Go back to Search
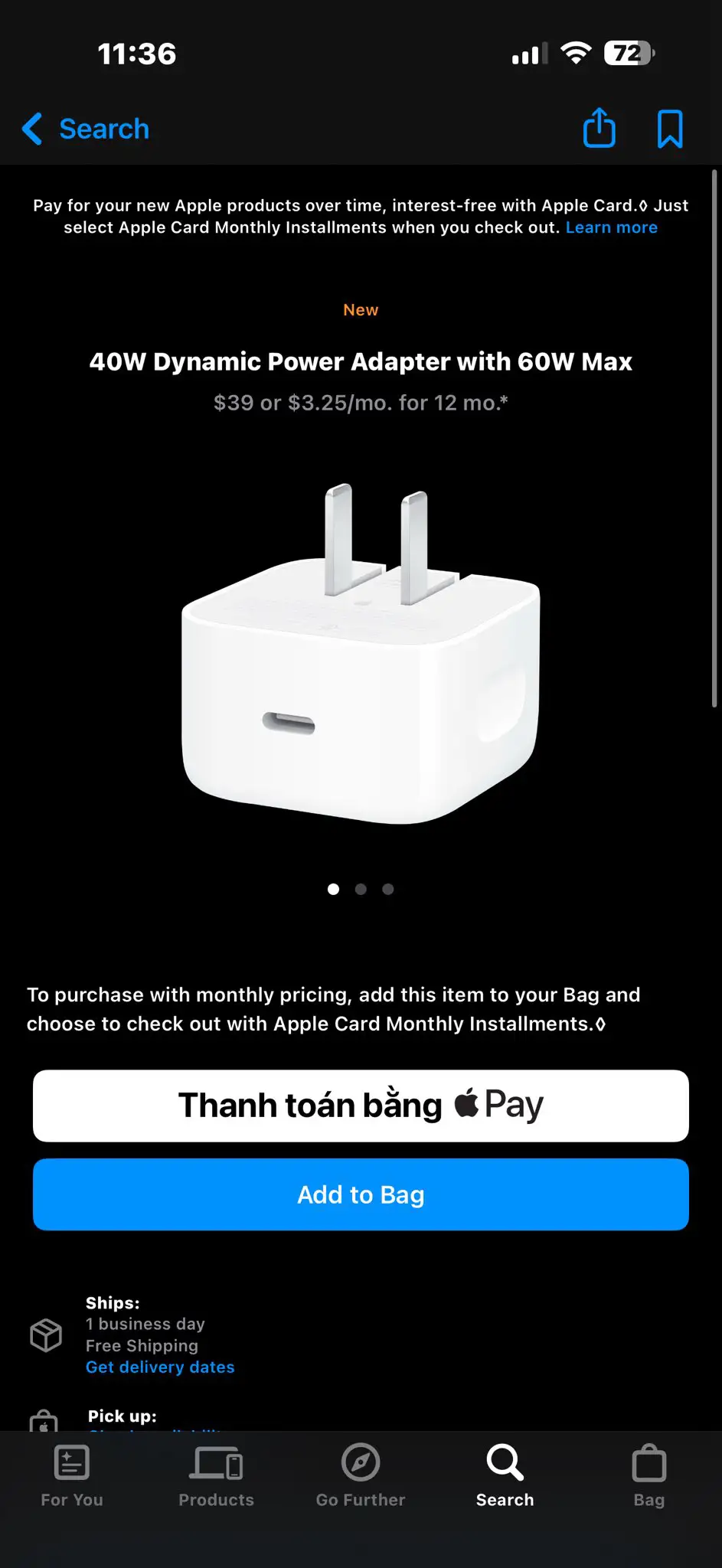The image size is (722, 1568). tap(86, 129)
